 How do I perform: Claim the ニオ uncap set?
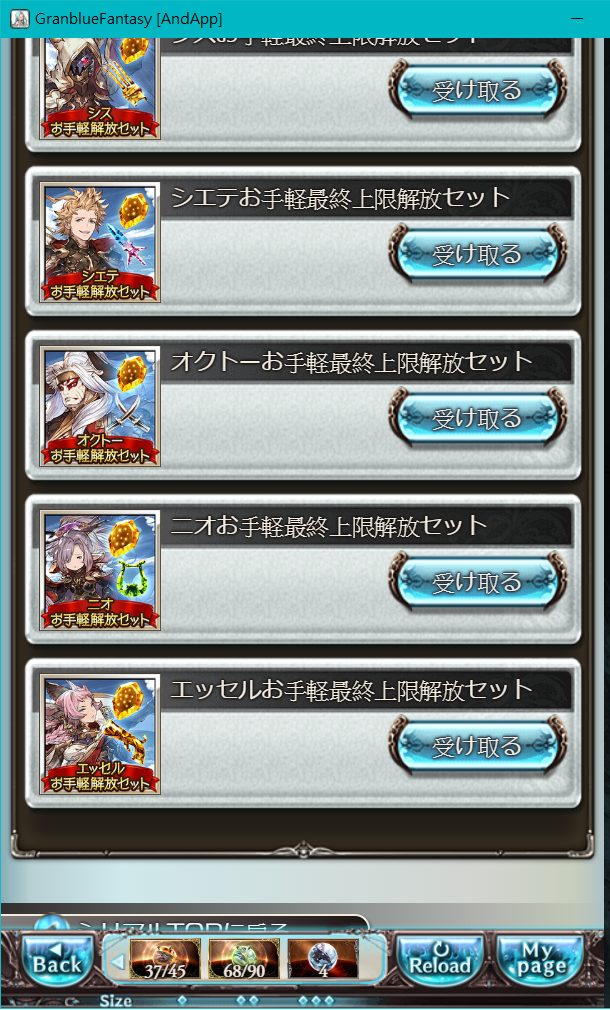(477, 582)
